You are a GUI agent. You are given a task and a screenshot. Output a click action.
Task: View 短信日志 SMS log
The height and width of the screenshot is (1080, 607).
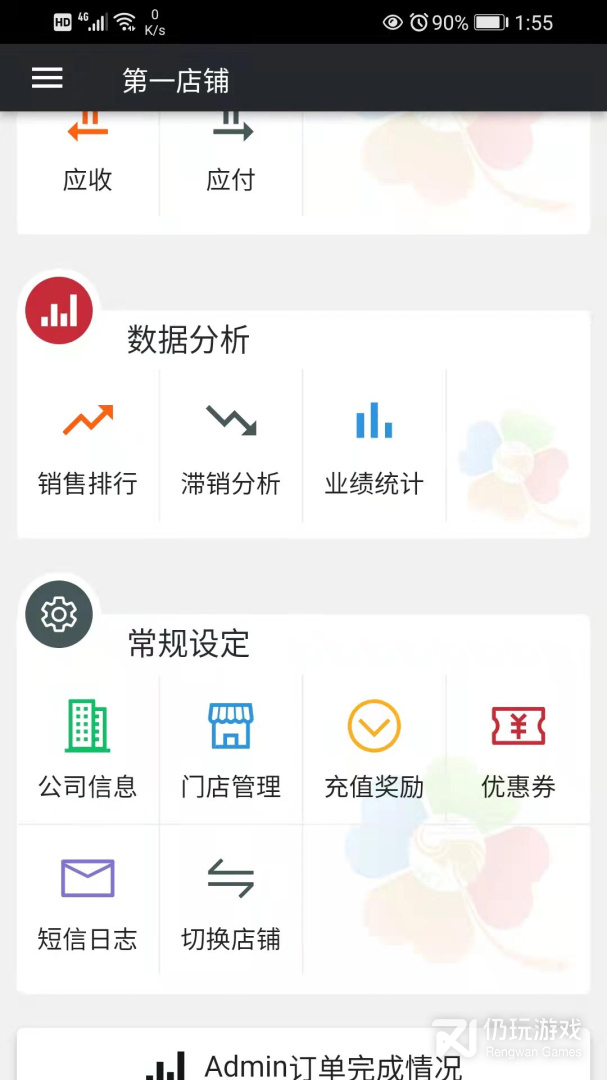[88, 902]
